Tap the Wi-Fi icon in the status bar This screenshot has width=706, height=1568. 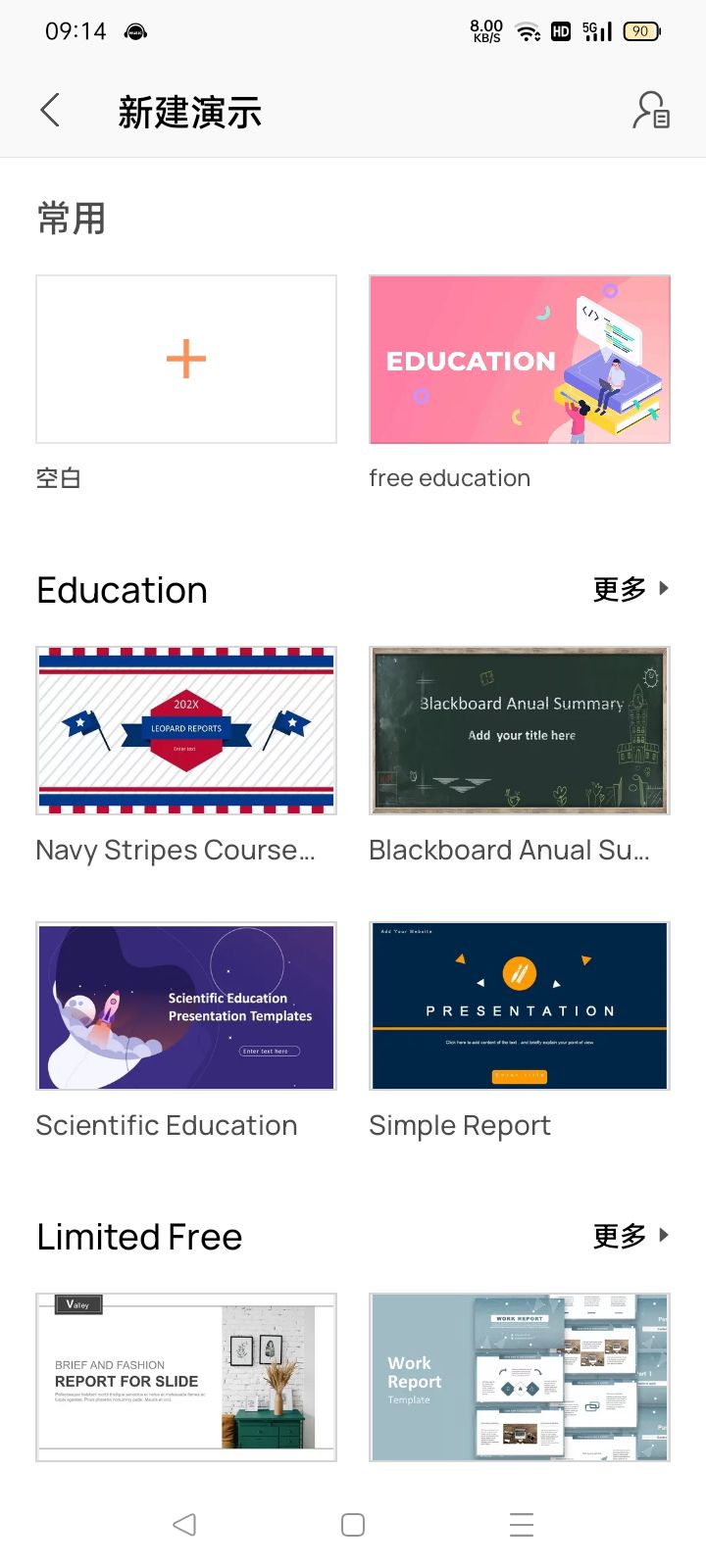[529, 30]
